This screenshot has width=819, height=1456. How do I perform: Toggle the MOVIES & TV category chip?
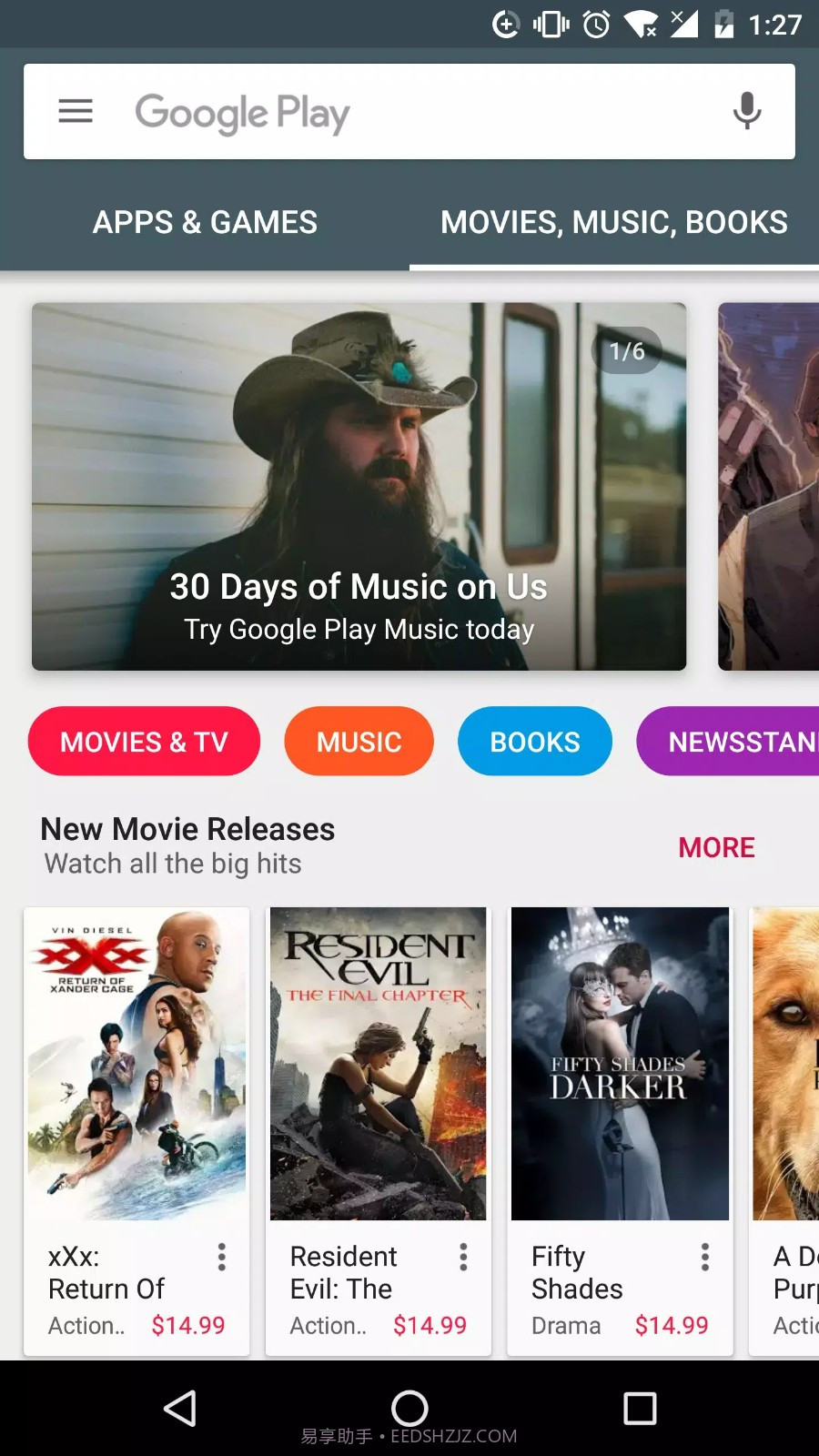[x=143, y=741]
